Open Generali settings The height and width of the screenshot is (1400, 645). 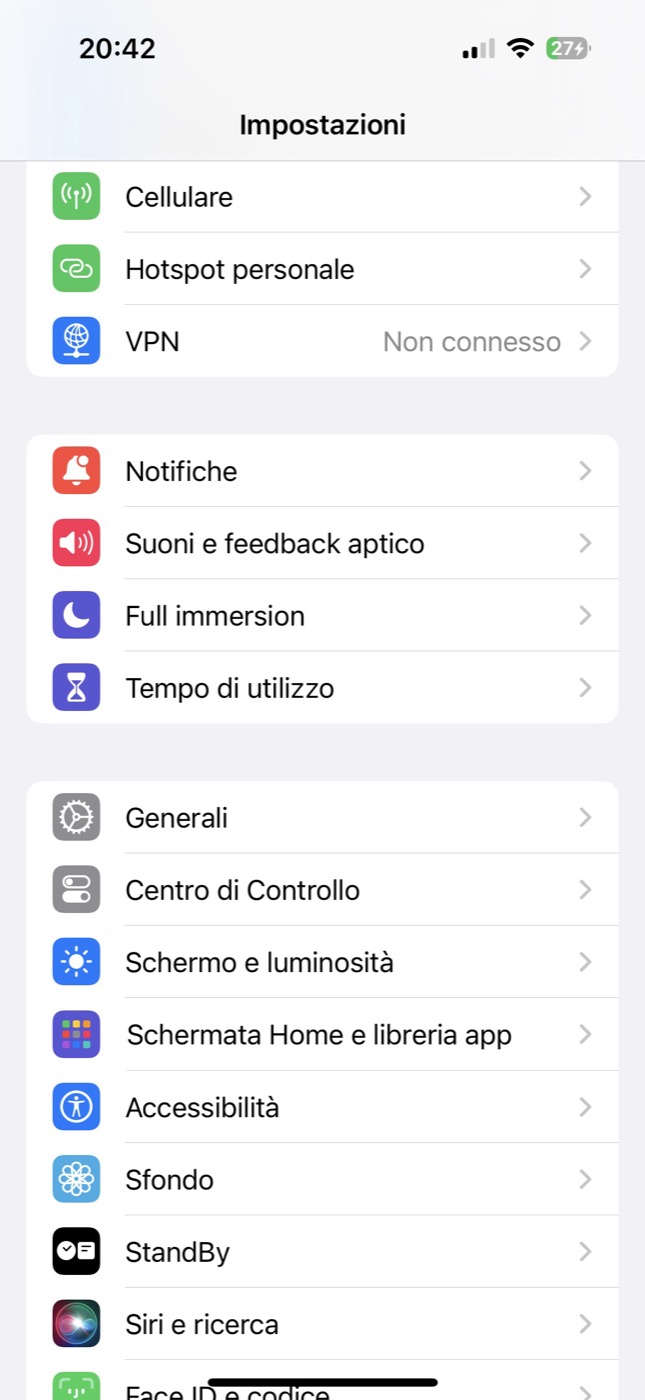point(322,817)
